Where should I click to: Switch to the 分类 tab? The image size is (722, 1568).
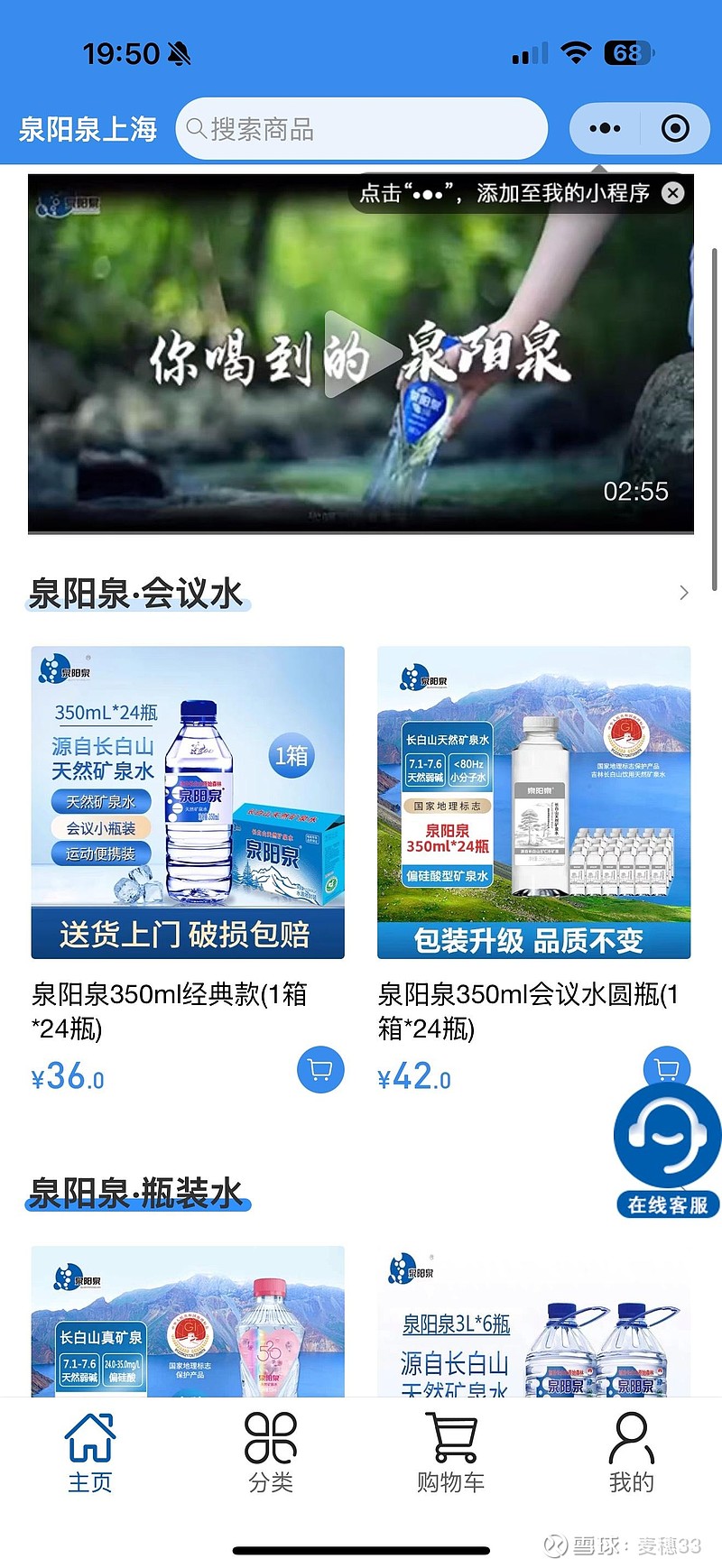271,1453
